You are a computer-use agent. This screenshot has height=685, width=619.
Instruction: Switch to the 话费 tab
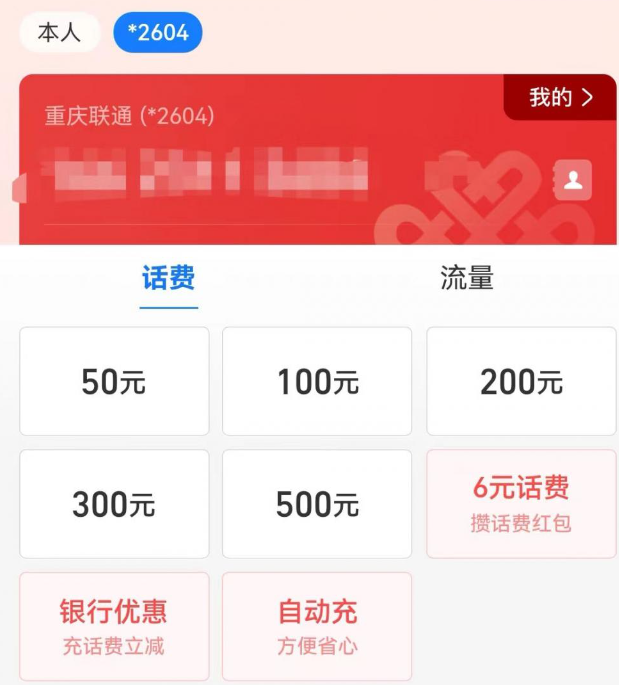(x=168, y=278)
